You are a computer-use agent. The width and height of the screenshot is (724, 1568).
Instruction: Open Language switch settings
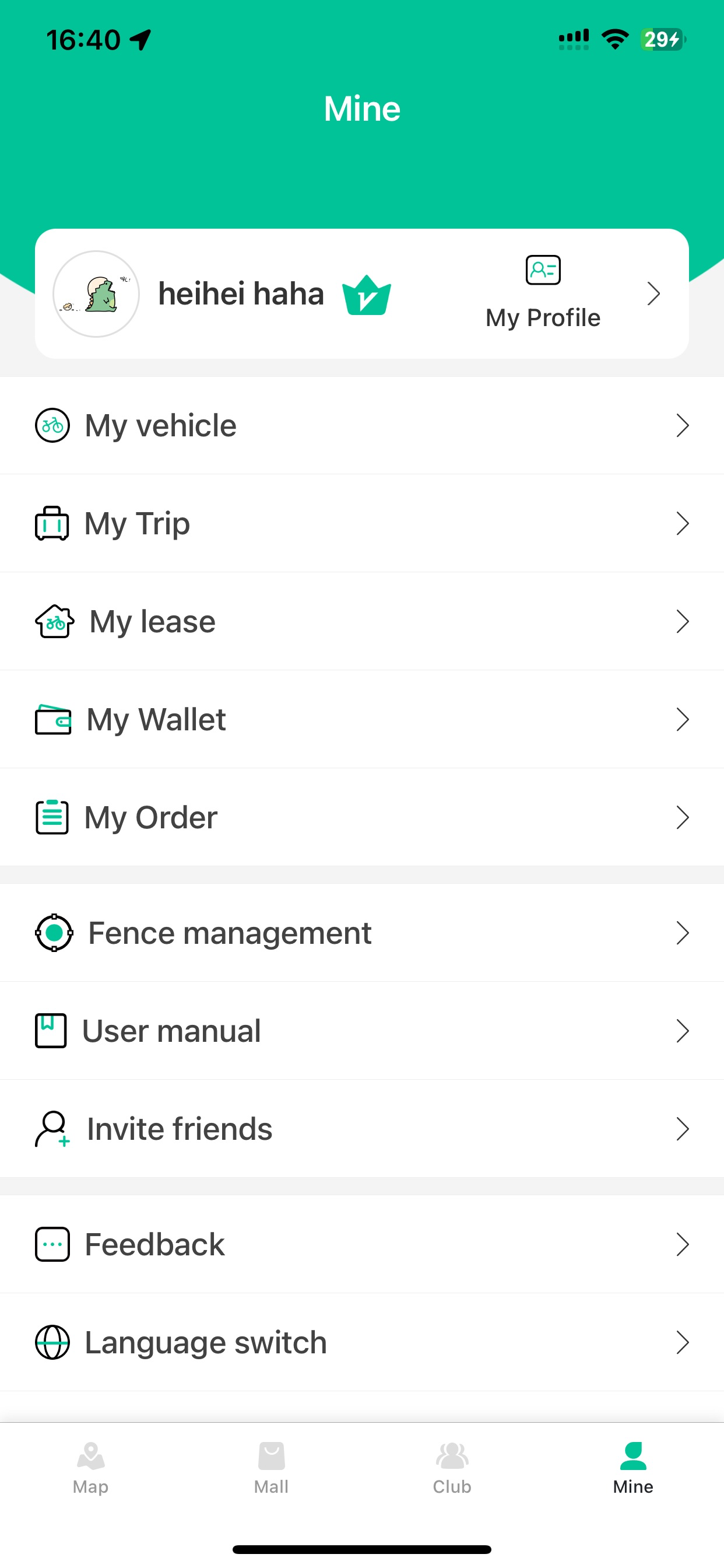click(x=362, y=1343)
